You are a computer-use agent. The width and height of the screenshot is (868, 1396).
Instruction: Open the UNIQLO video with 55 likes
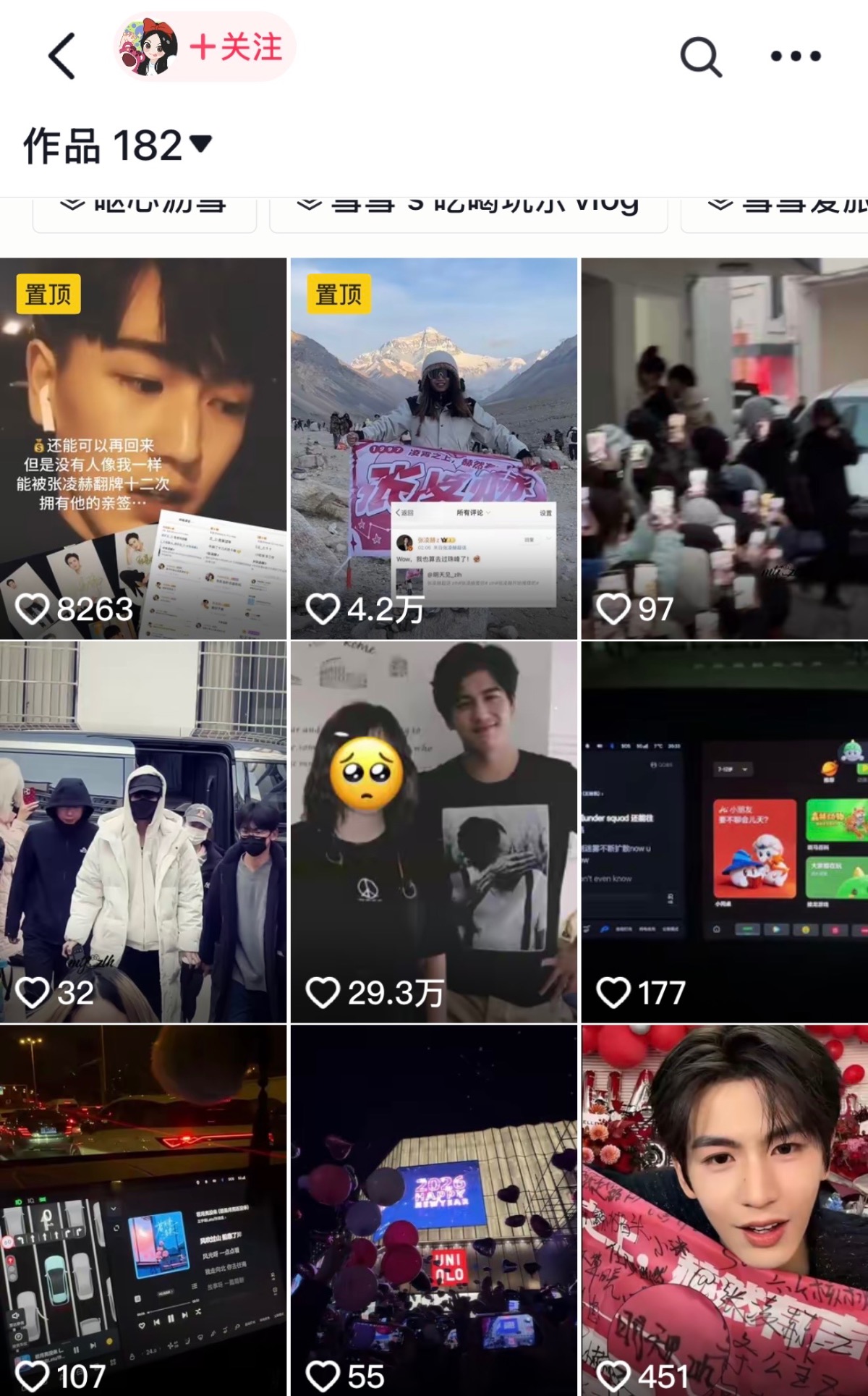pos(434,1209)
